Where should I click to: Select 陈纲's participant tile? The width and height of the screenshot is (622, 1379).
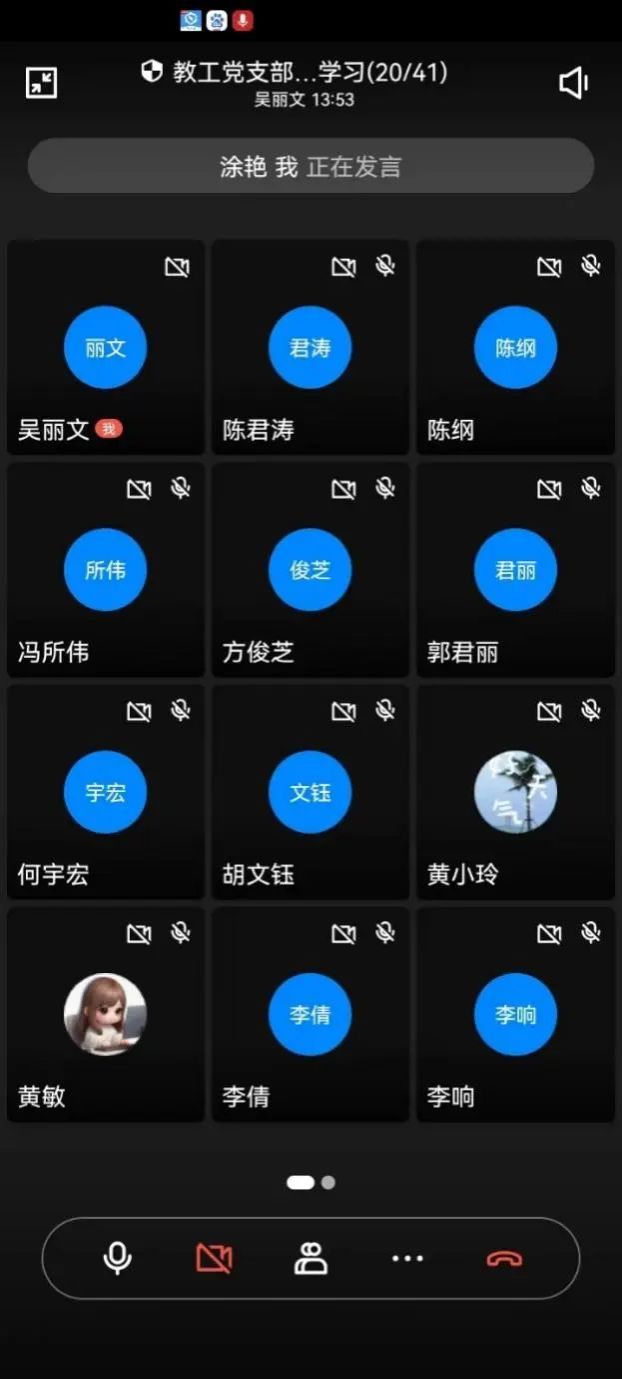(515, 348)
